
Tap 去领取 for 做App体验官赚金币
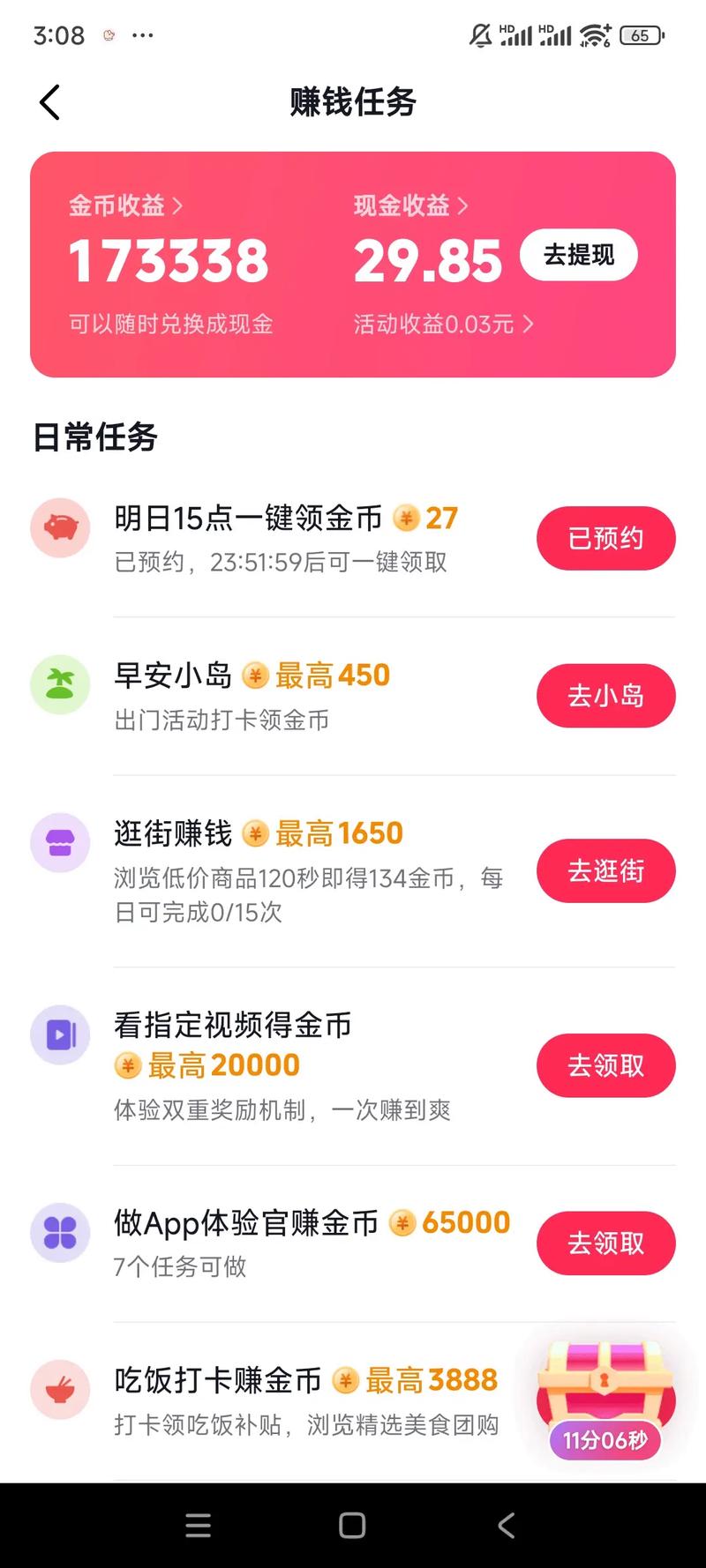[605, 1243]
